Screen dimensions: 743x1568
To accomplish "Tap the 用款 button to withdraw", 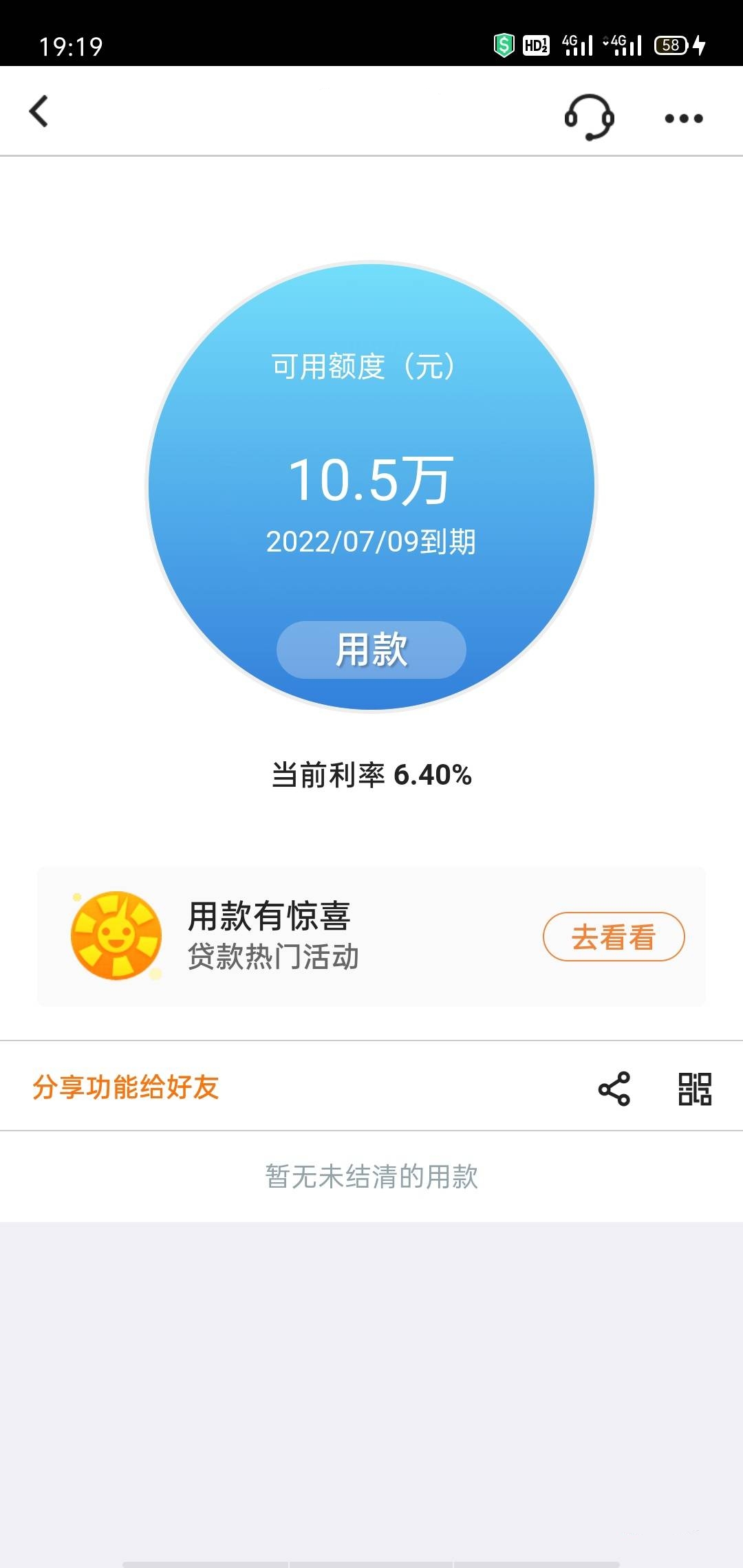I will click(371, 650).
